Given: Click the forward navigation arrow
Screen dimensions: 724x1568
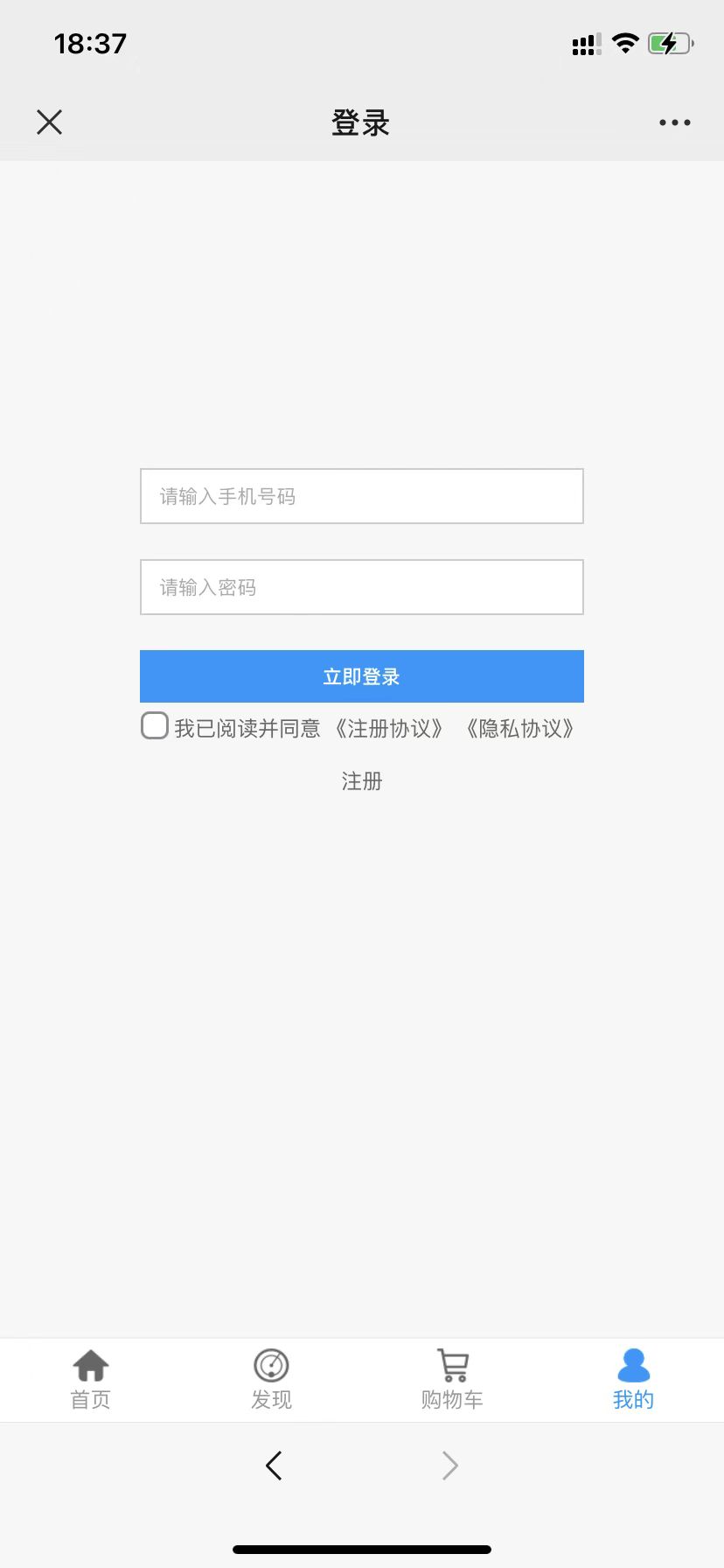Looking at the screenshot, I should click(449, 1466).
